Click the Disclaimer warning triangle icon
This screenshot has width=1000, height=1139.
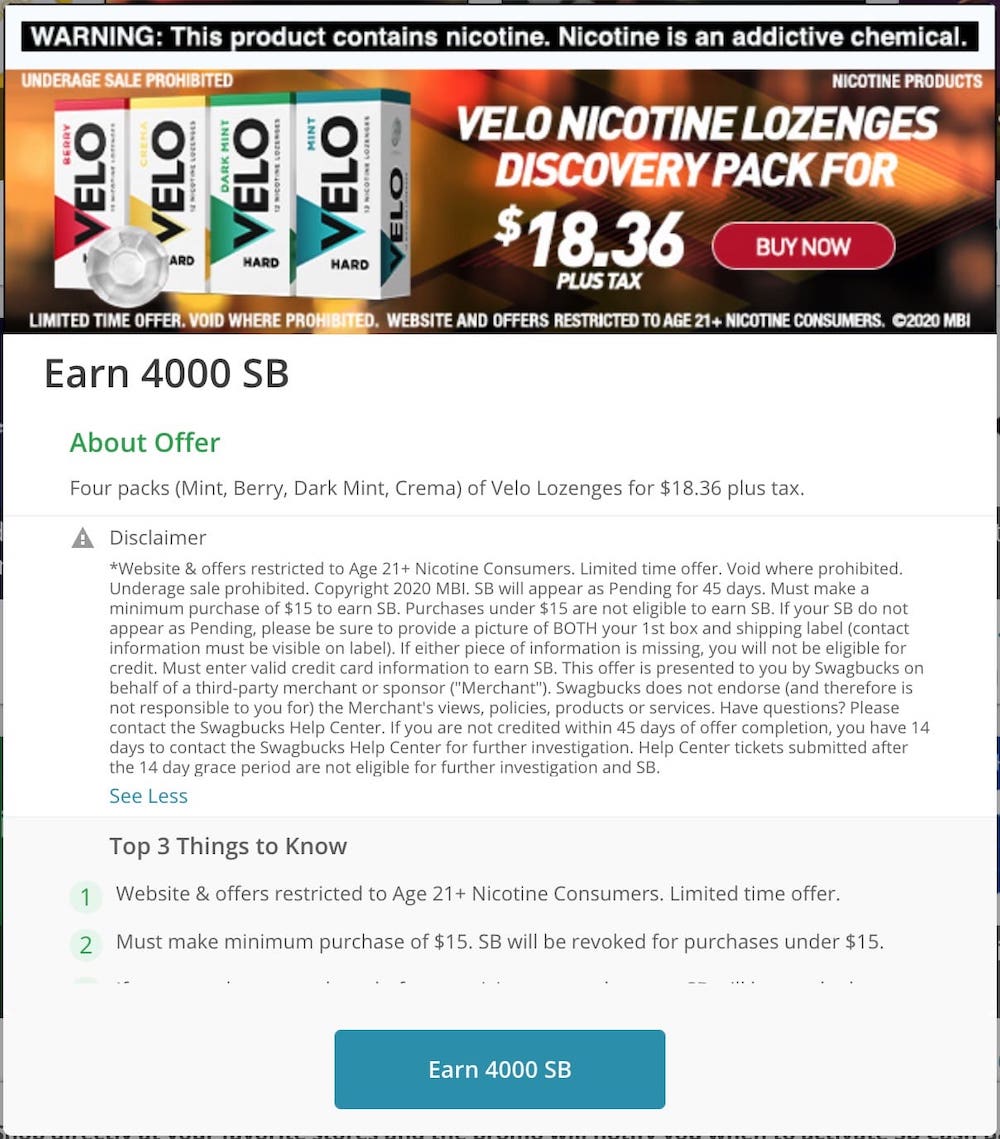click(x=85, y=538)
